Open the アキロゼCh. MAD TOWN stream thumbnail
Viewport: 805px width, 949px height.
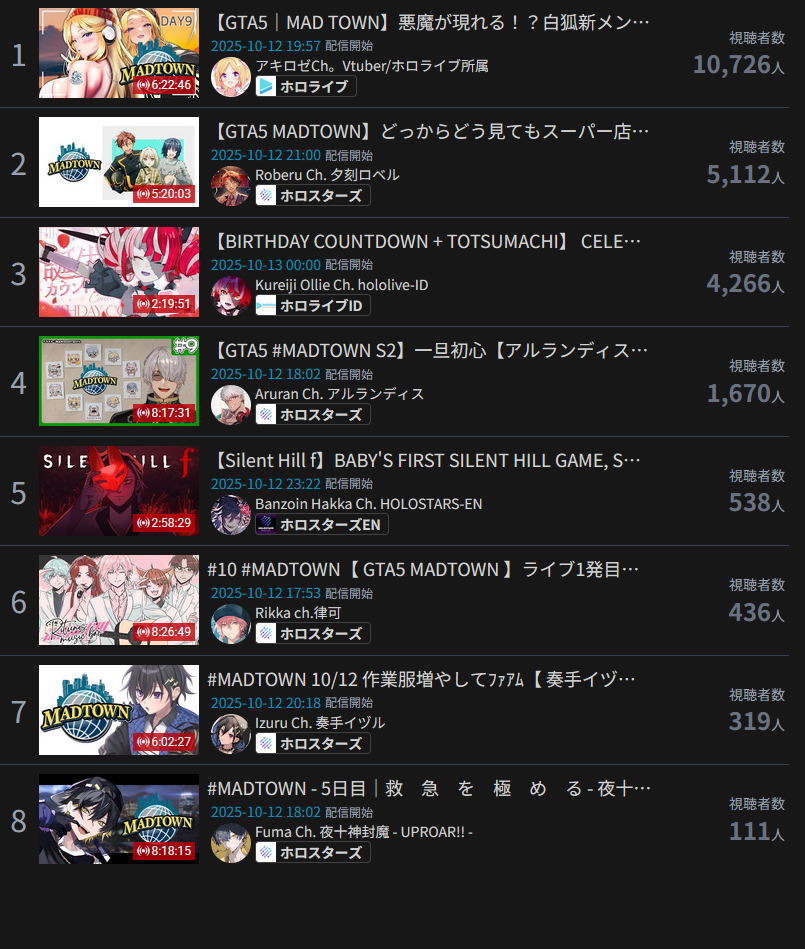[118, 52]
